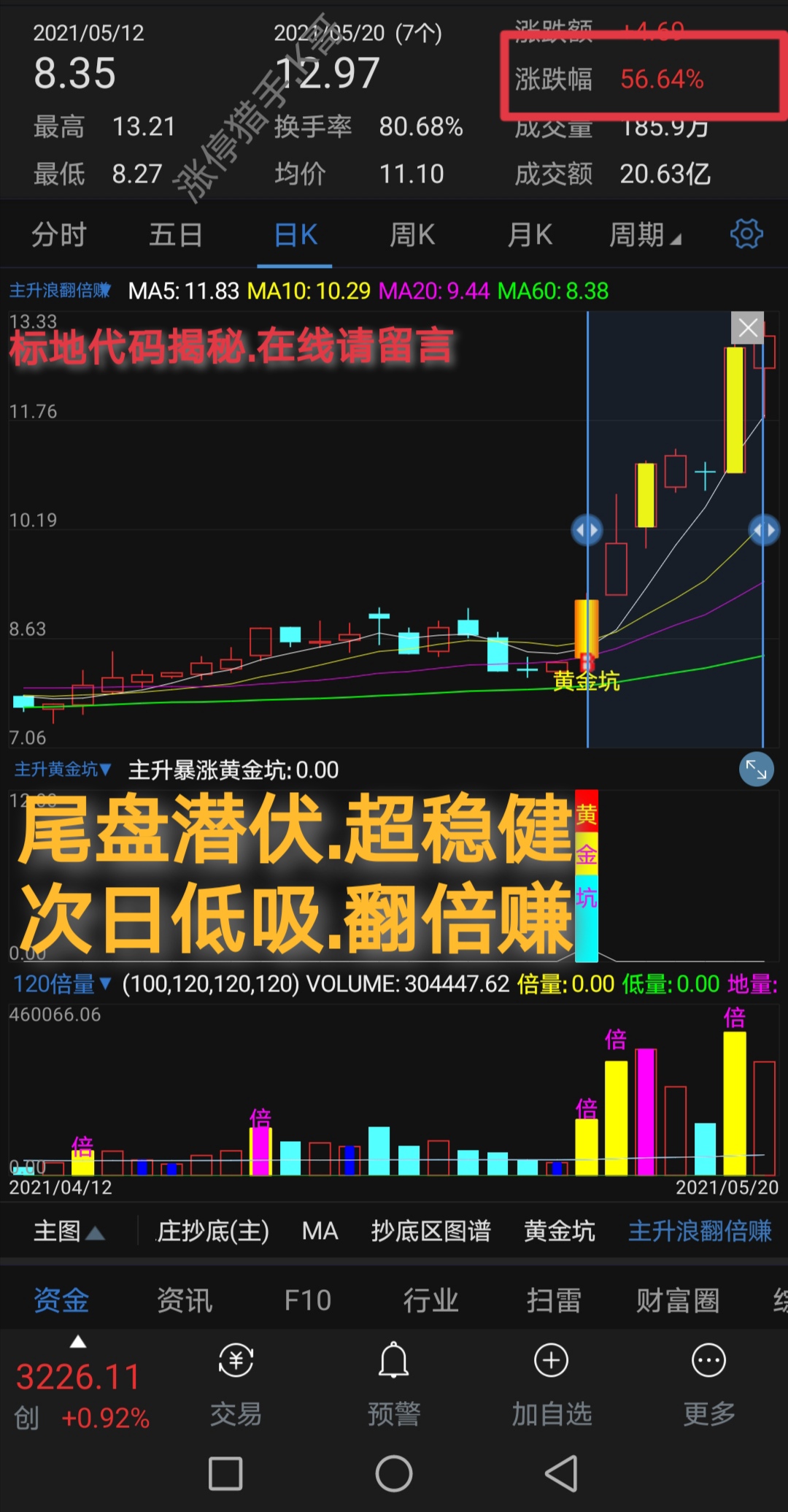Open chart settings gear
The height and width of the screenshot is (1512, 788).
(746, 234)
